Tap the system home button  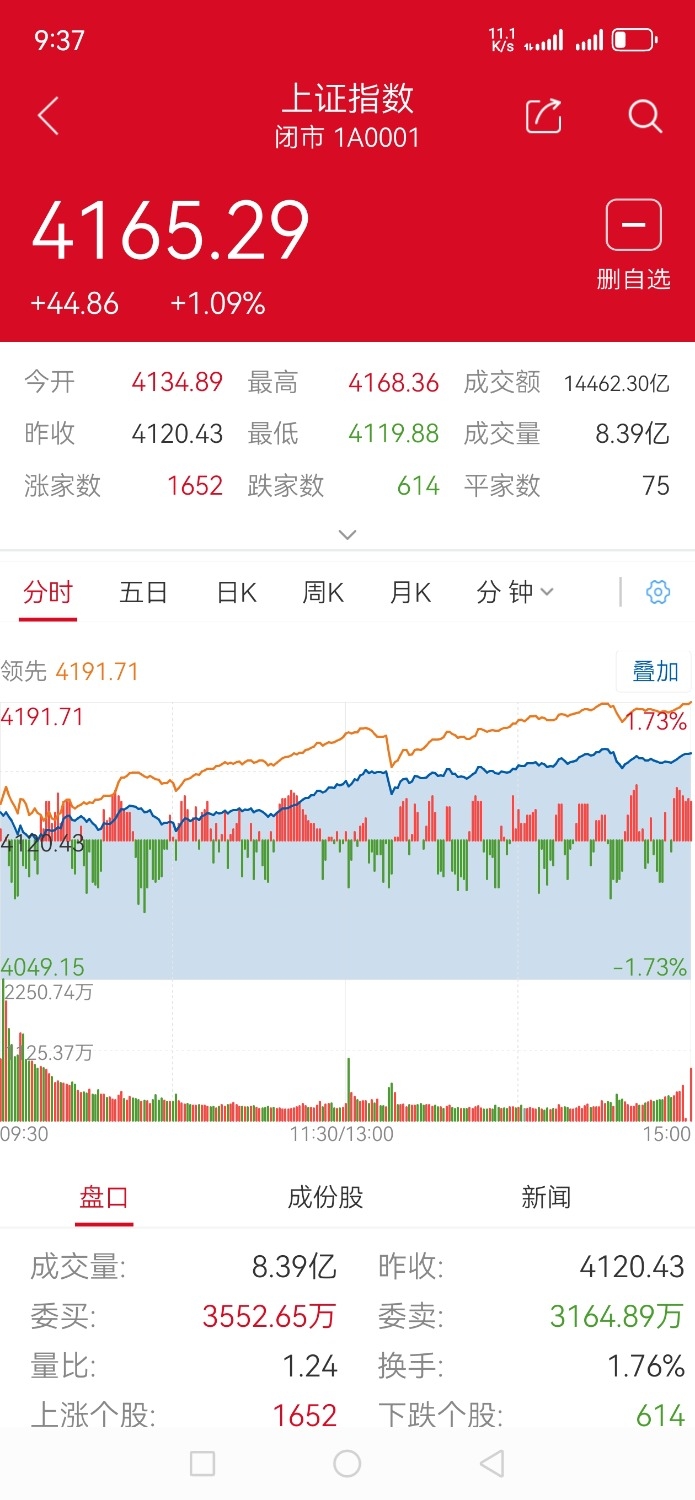(x=347, y=1464)
